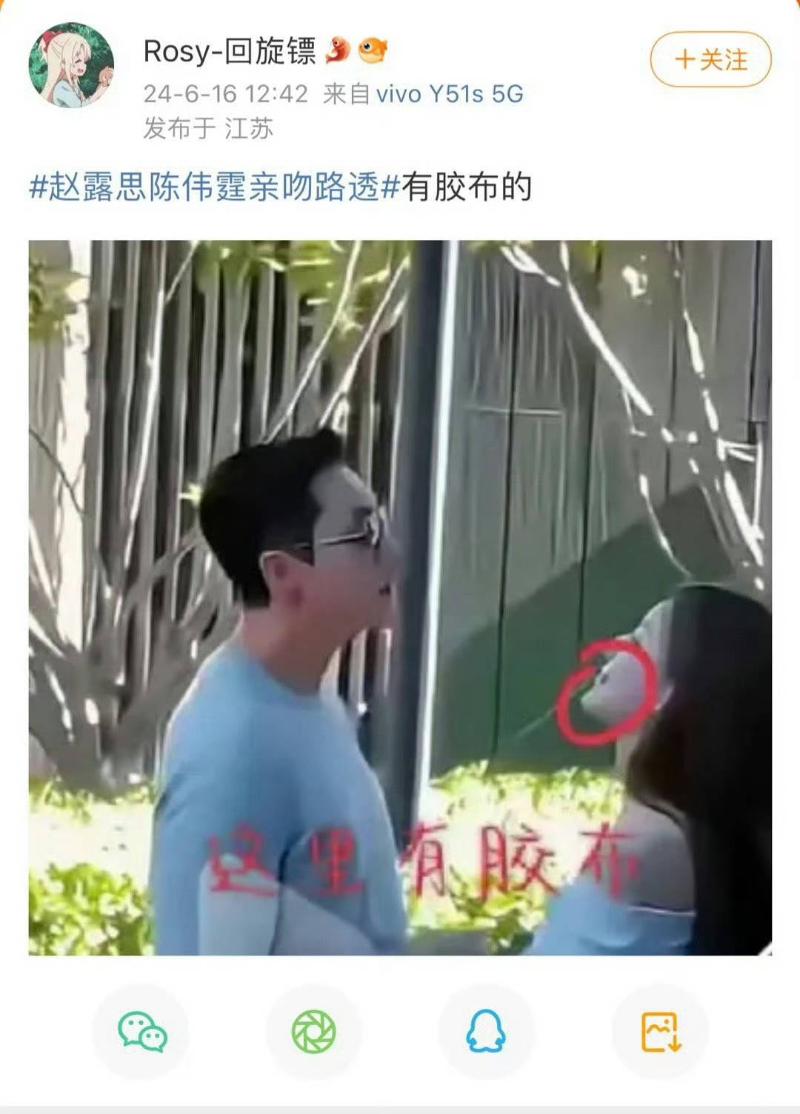The height and width of the screenshot is (1114, 800).
Task: Open the #赵露思陈伟霆亲吻路透# hashtag link
Action: pos(215,187)
